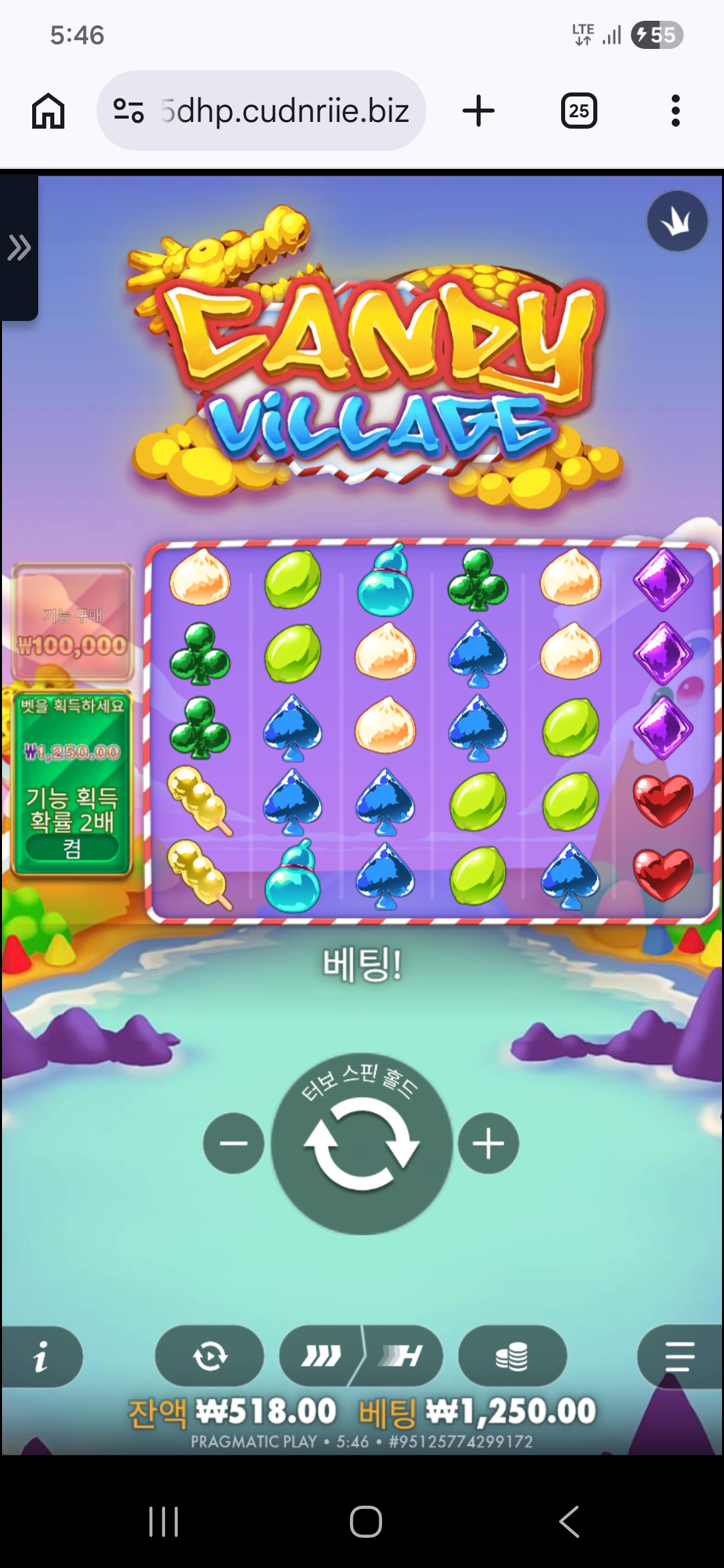This screenshot has width=724, height=1568.
Task: Tap the crown icon in top corner
Action: point(677,221)
